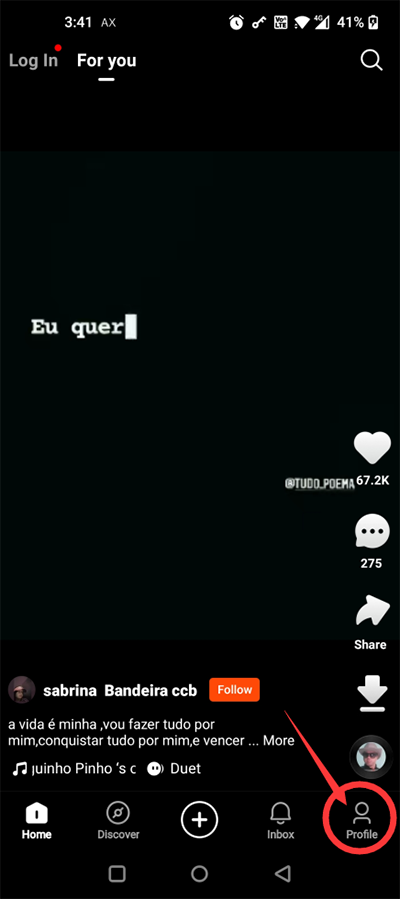Open sabrina Bandeira ccb's profile avatar
The image size is (400, 899).
(x=22, y=690)
